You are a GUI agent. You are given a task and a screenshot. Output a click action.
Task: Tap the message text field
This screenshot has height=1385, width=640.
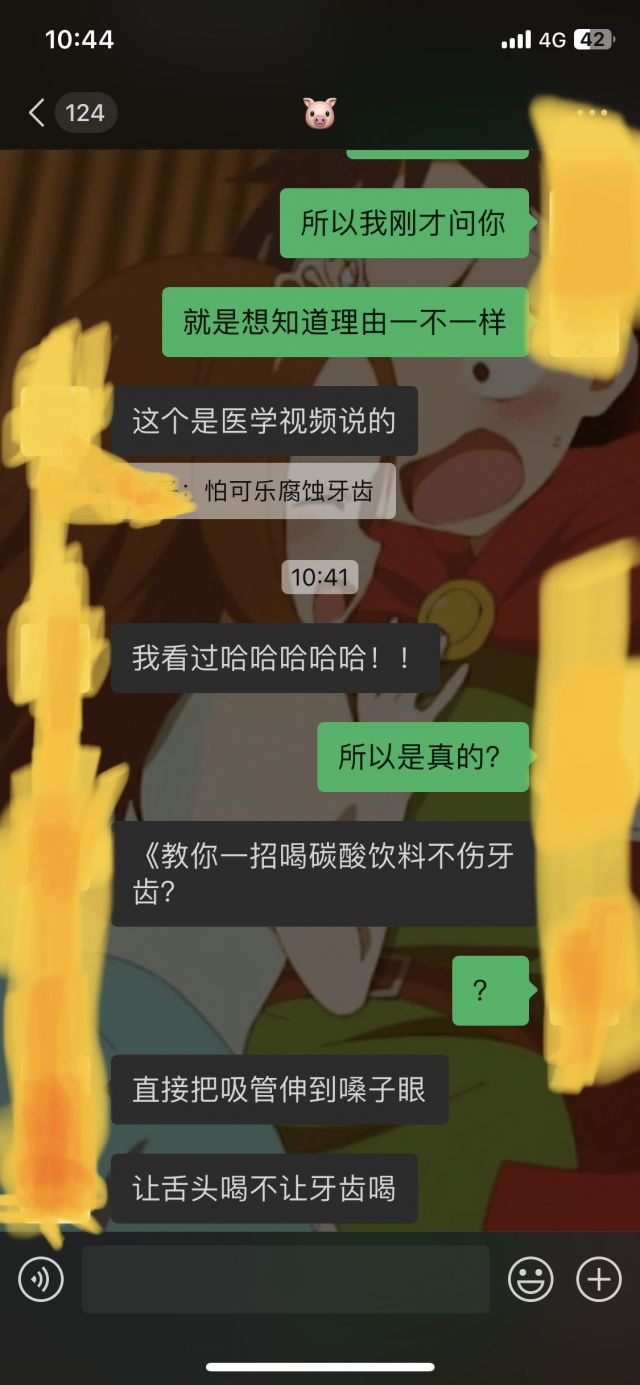(285, 1279)
